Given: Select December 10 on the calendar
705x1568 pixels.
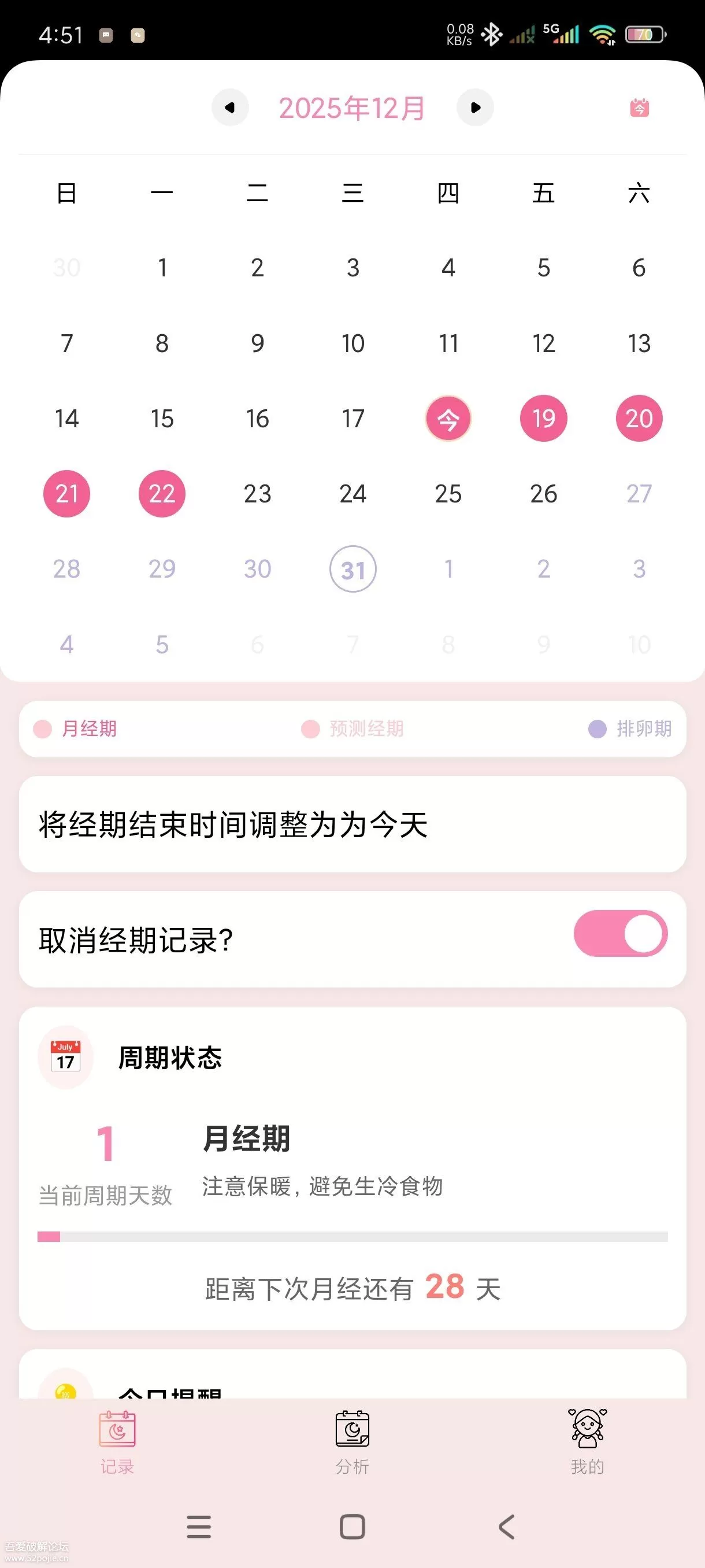Looking at the screenshot, I should 353,343.
